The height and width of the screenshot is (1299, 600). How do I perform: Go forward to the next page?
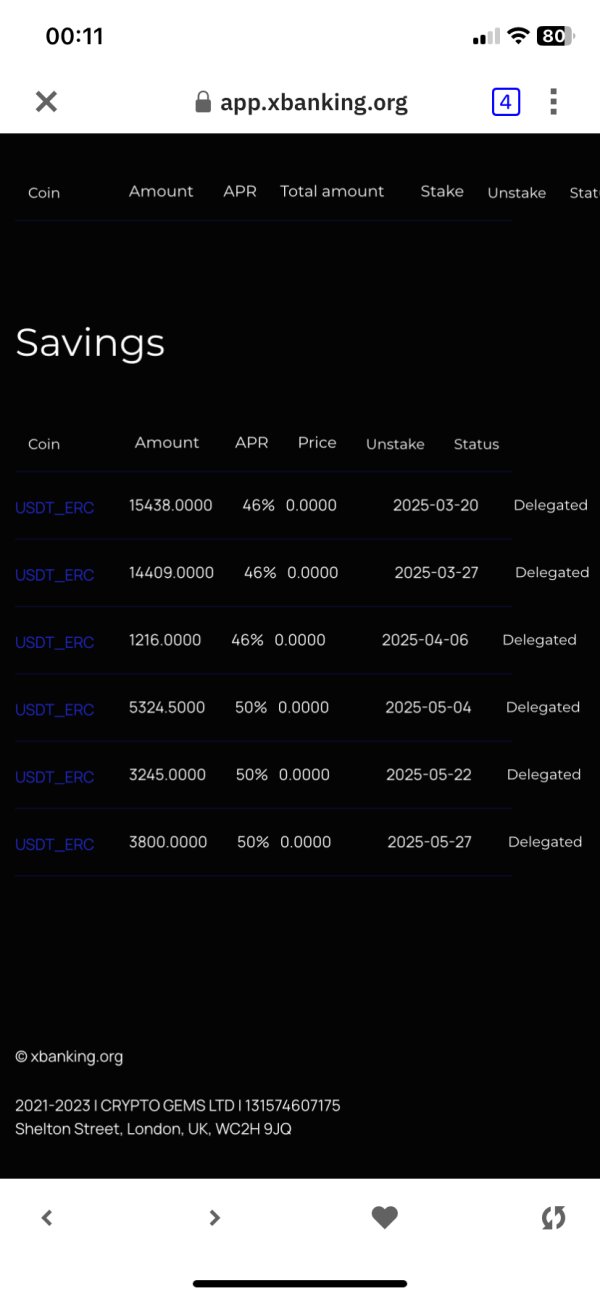214,1217
